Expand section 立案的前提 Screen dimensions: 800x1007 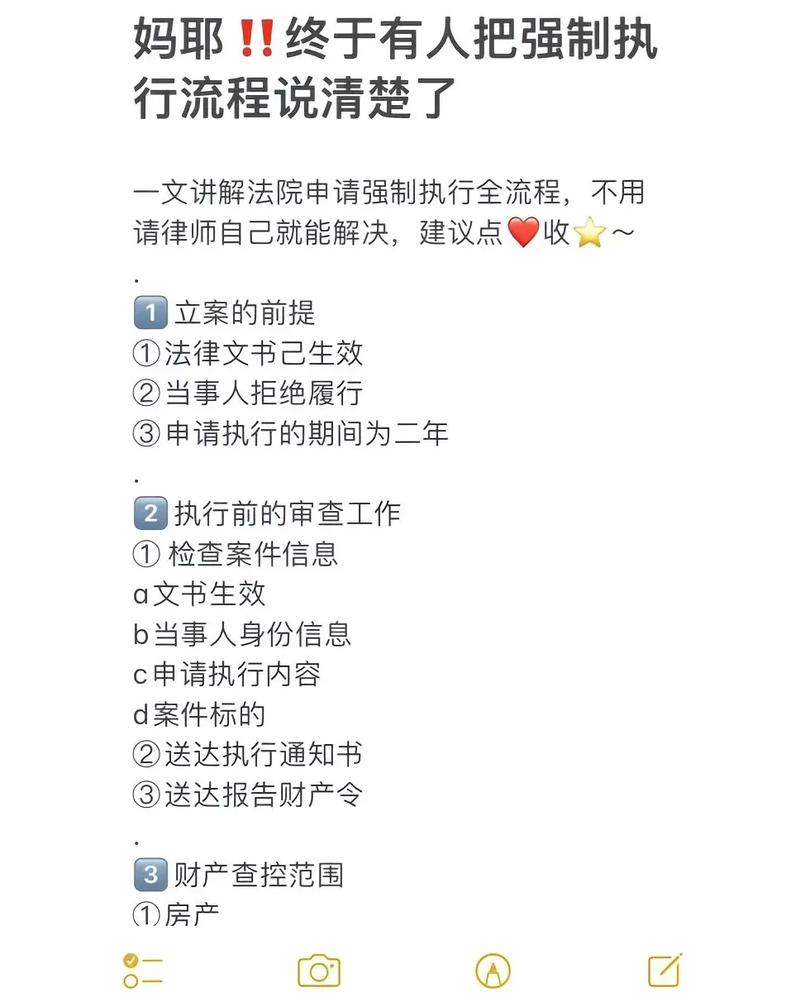(x=245, y=313)
